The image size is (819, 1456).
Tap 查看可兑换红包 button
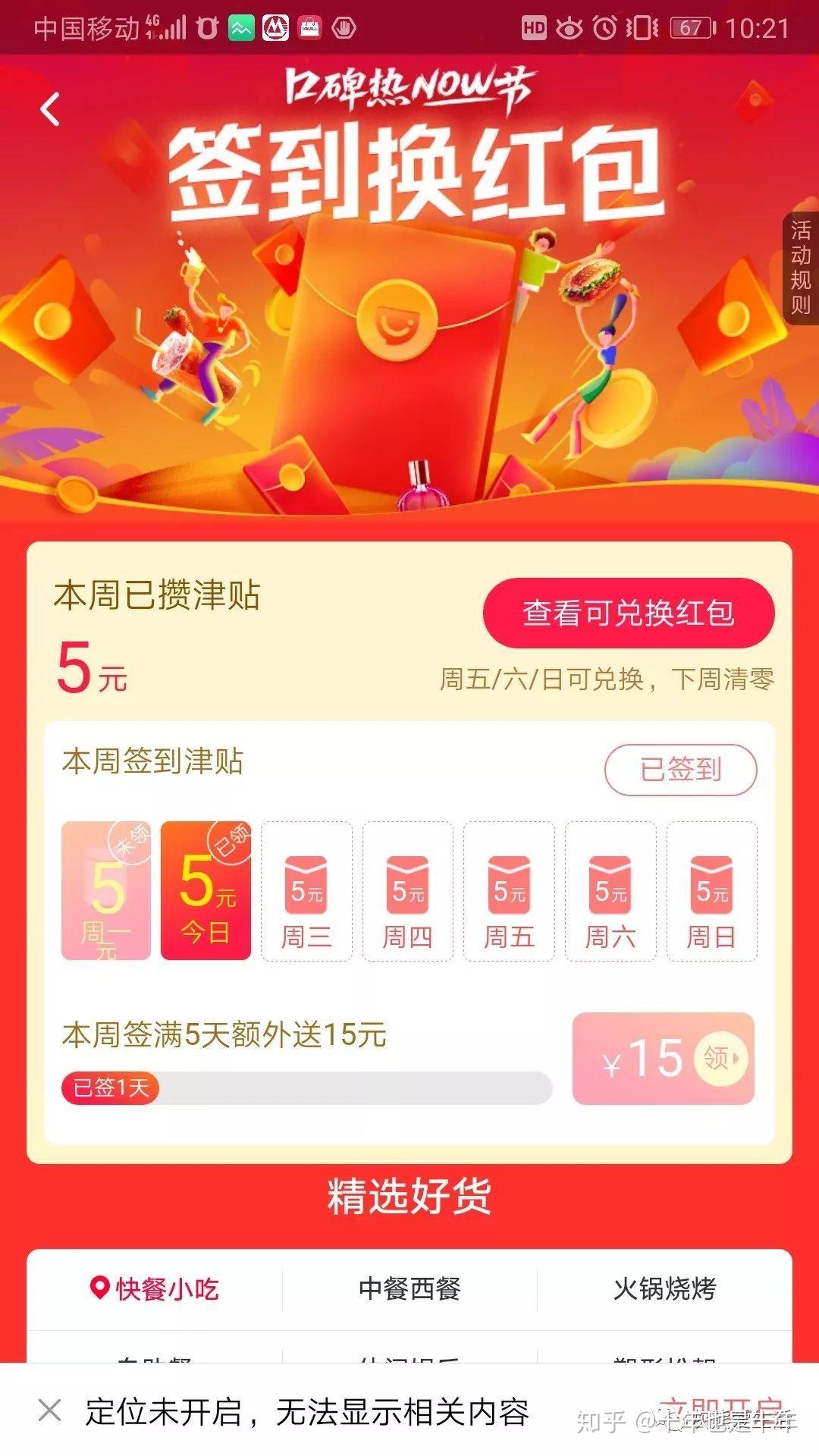pyautogui.click(x=629, y=613)
